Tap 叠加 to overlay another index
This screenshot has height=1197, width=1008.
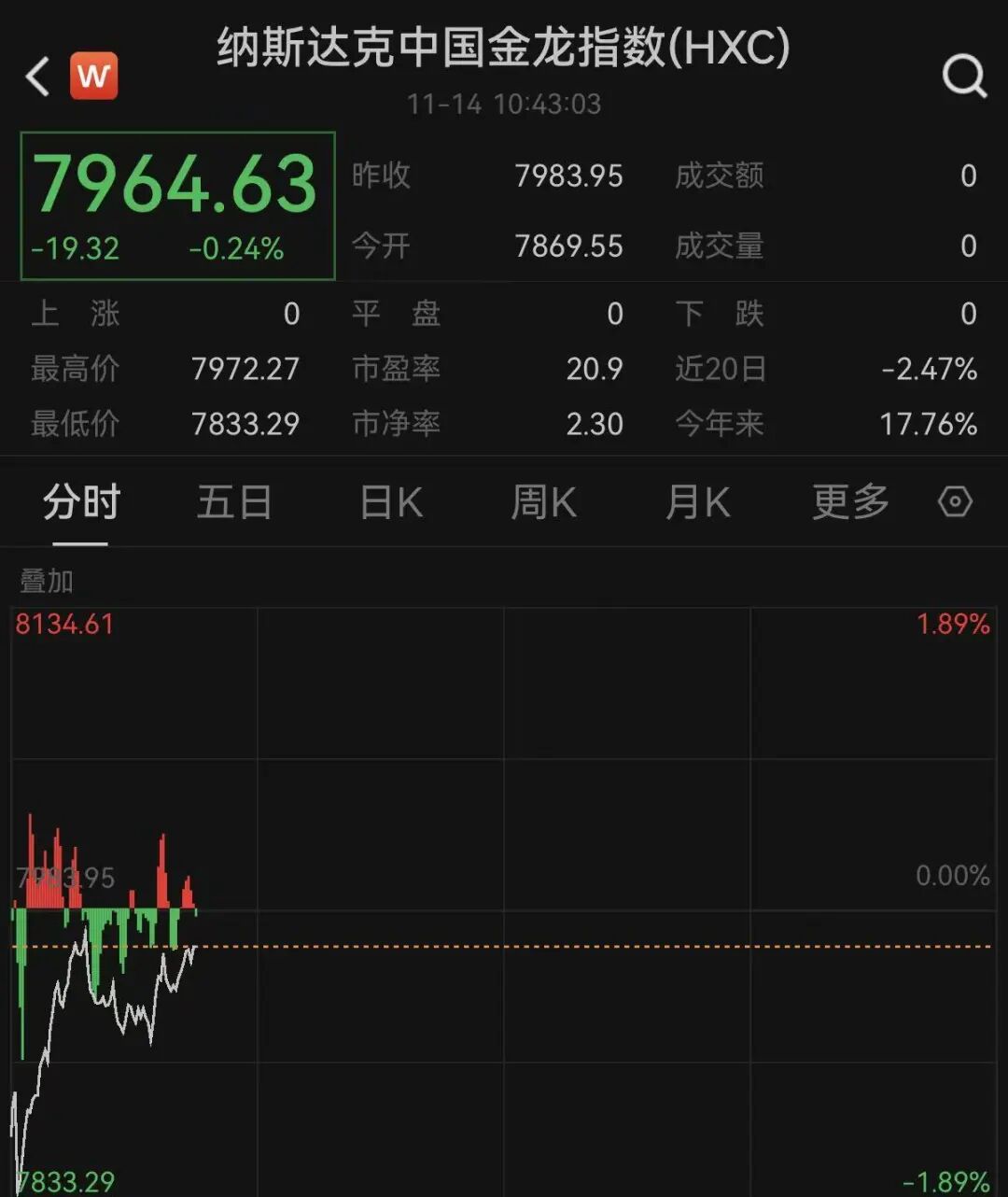[x=47, y=582]
